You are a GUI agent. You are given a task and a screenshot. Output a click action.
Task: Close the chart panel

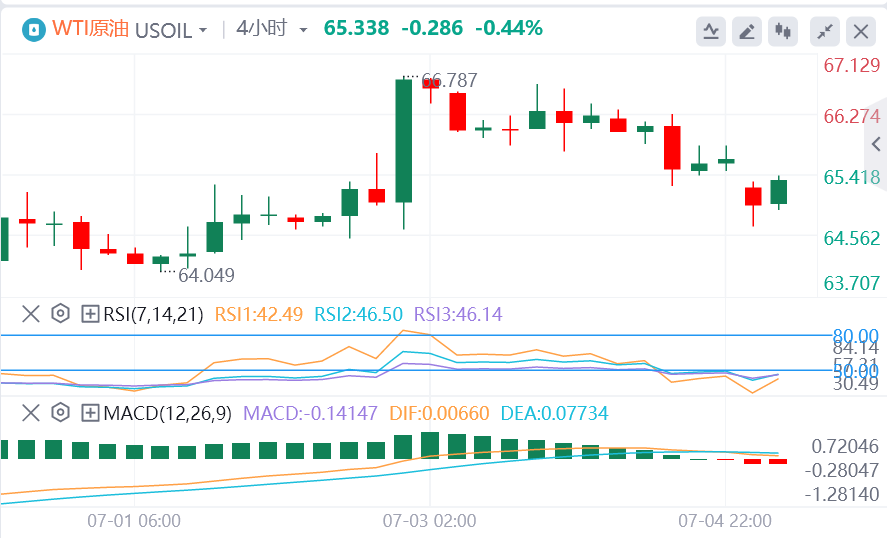[x=861, y=32]
